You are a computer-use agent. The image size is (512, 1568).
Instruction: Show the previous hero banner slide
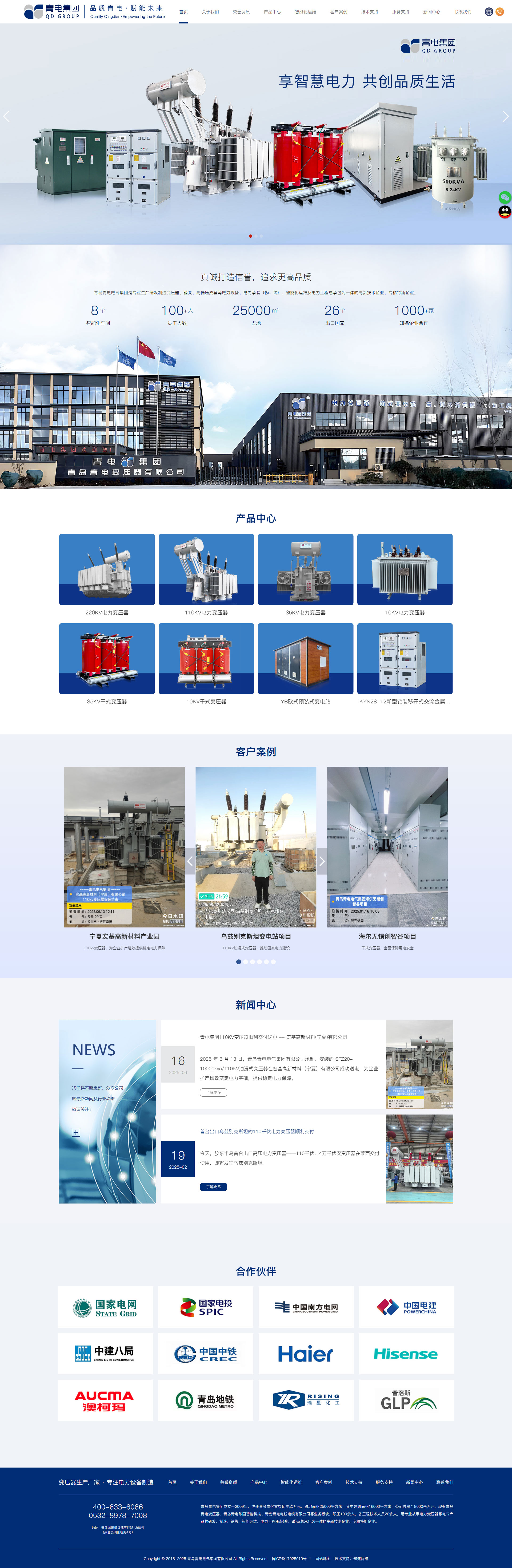(7, 116)
